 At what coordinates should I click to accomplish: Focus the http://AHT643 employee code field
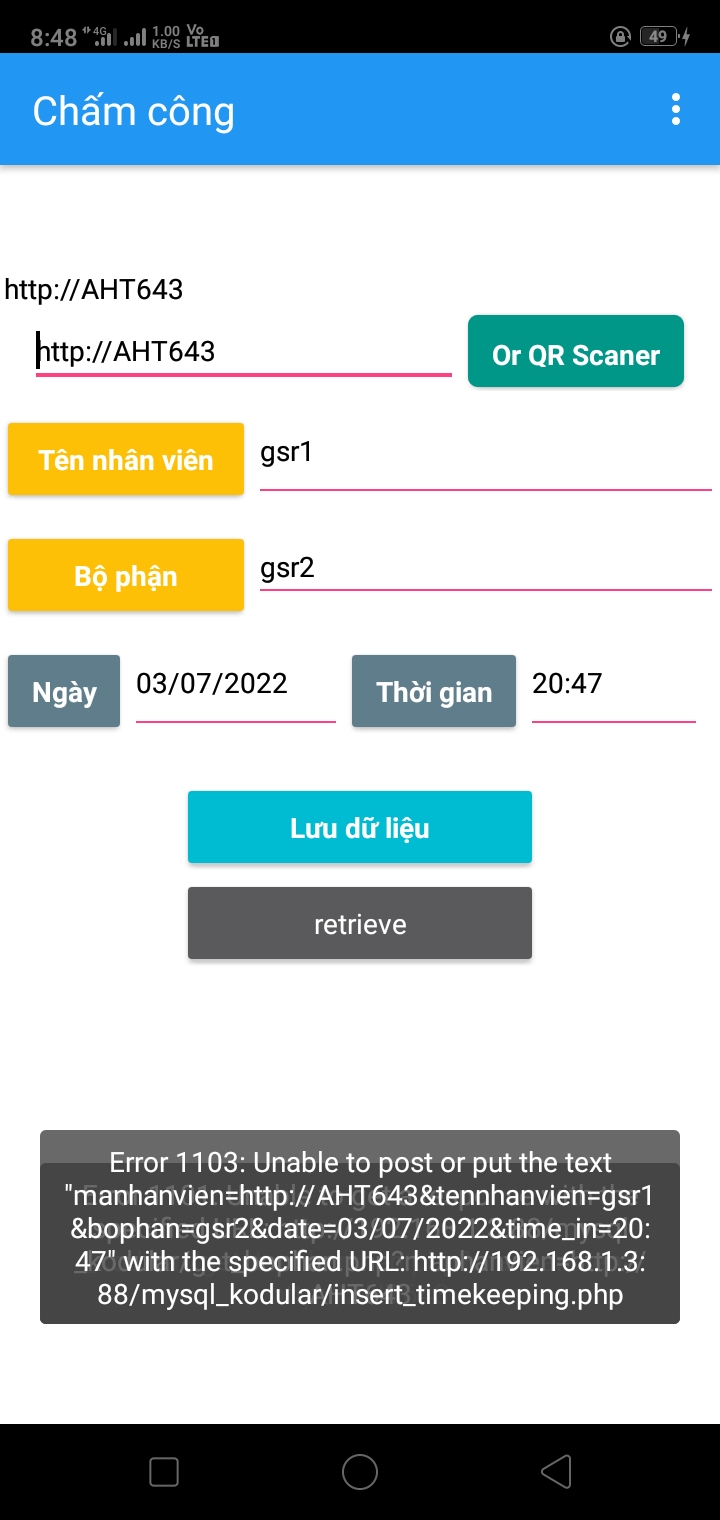243,352
